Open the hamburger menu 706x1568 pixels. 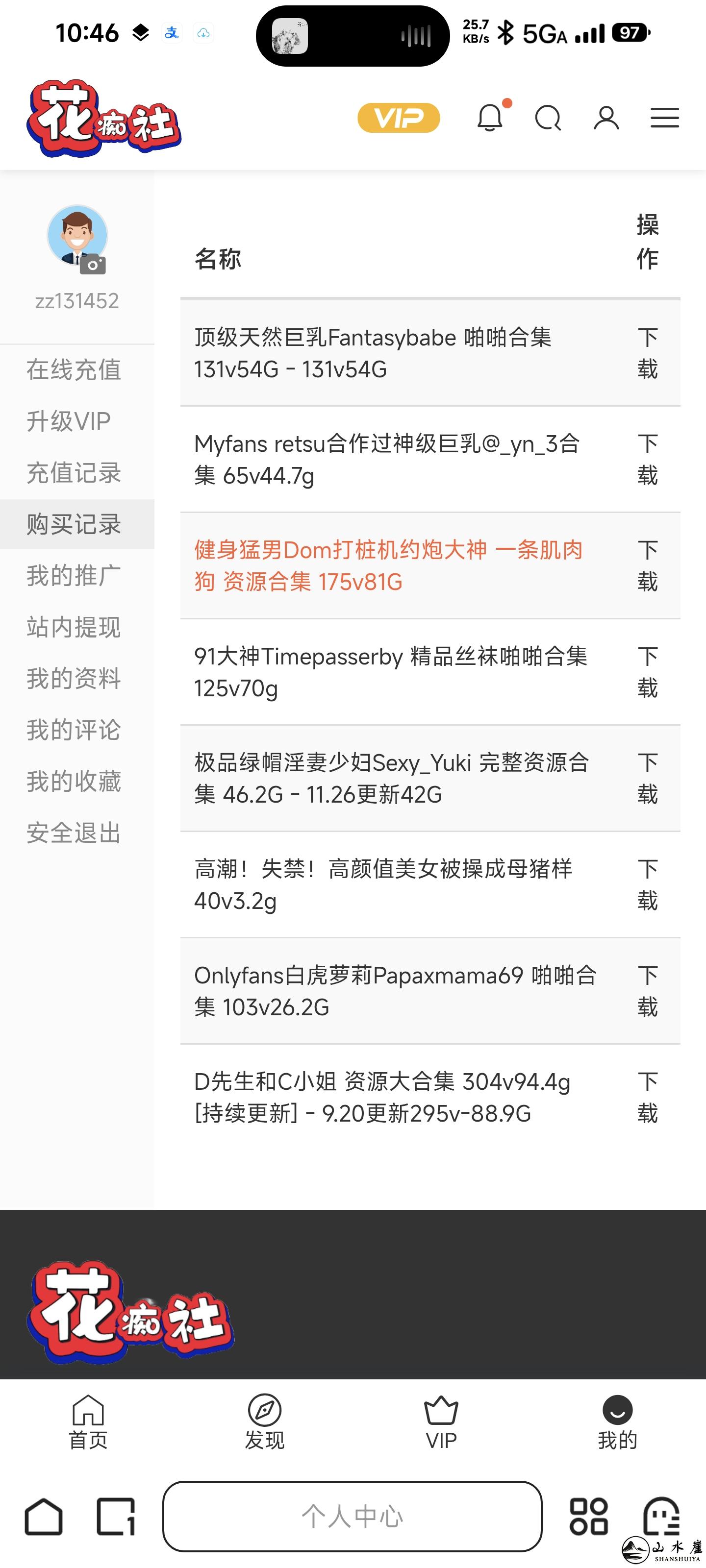664,119
